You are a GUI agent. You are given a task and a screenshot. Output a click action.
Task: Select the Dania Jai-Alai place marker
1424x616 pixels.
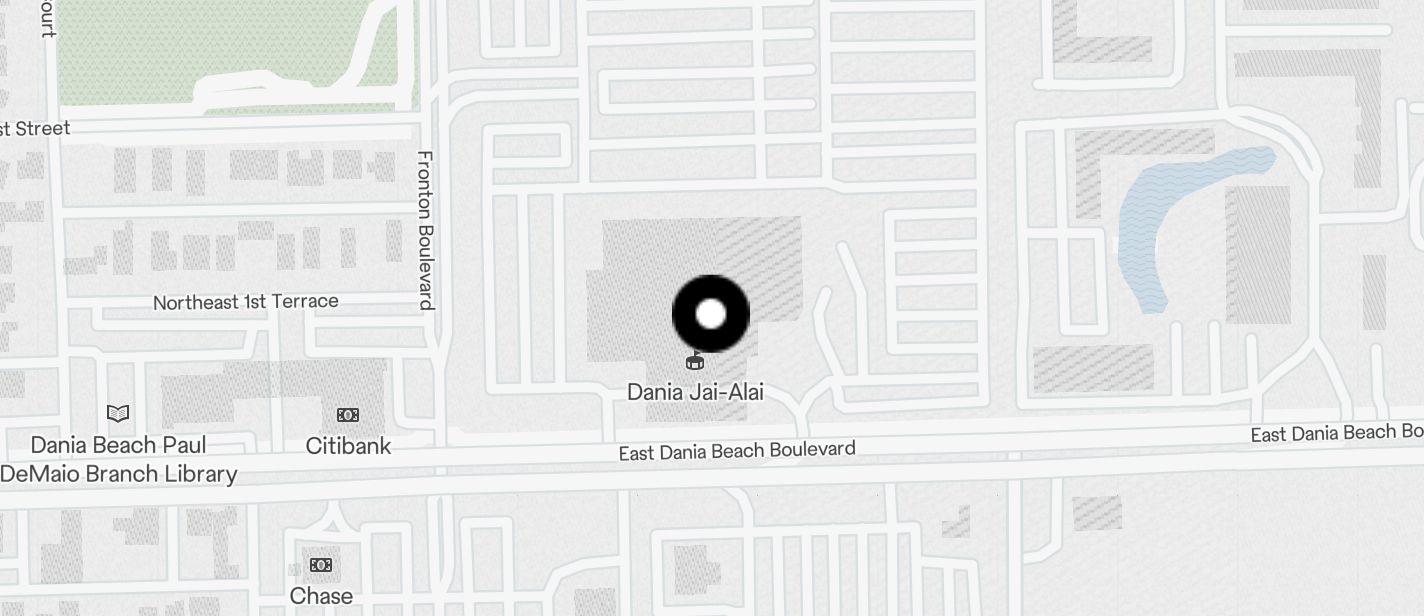[x=695, y=363]
